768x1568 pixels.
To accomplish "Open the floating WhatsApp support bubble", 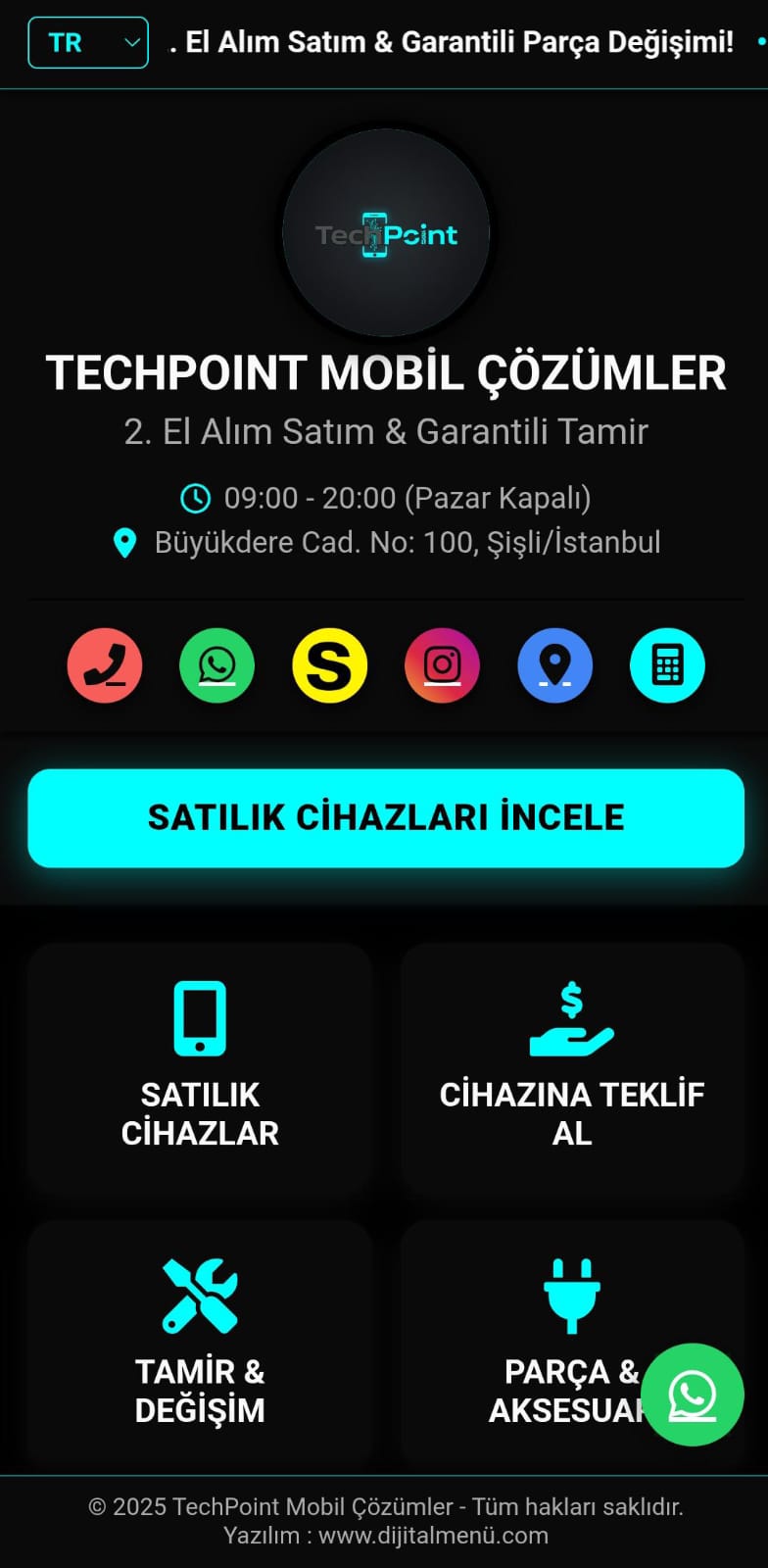I will tap(693, 1396).
